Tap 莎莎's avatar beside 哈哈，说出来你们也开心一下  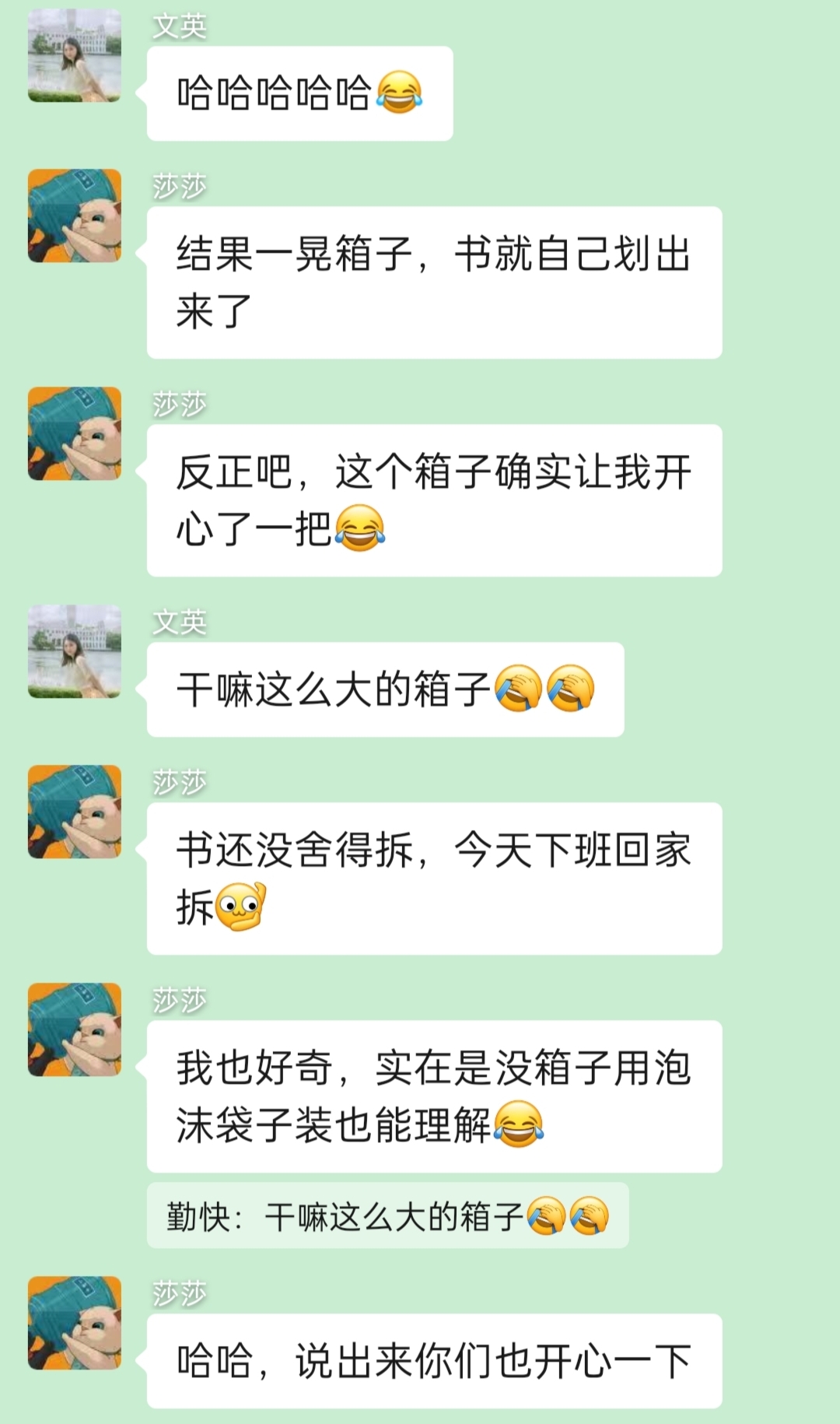coord(75,1323)
